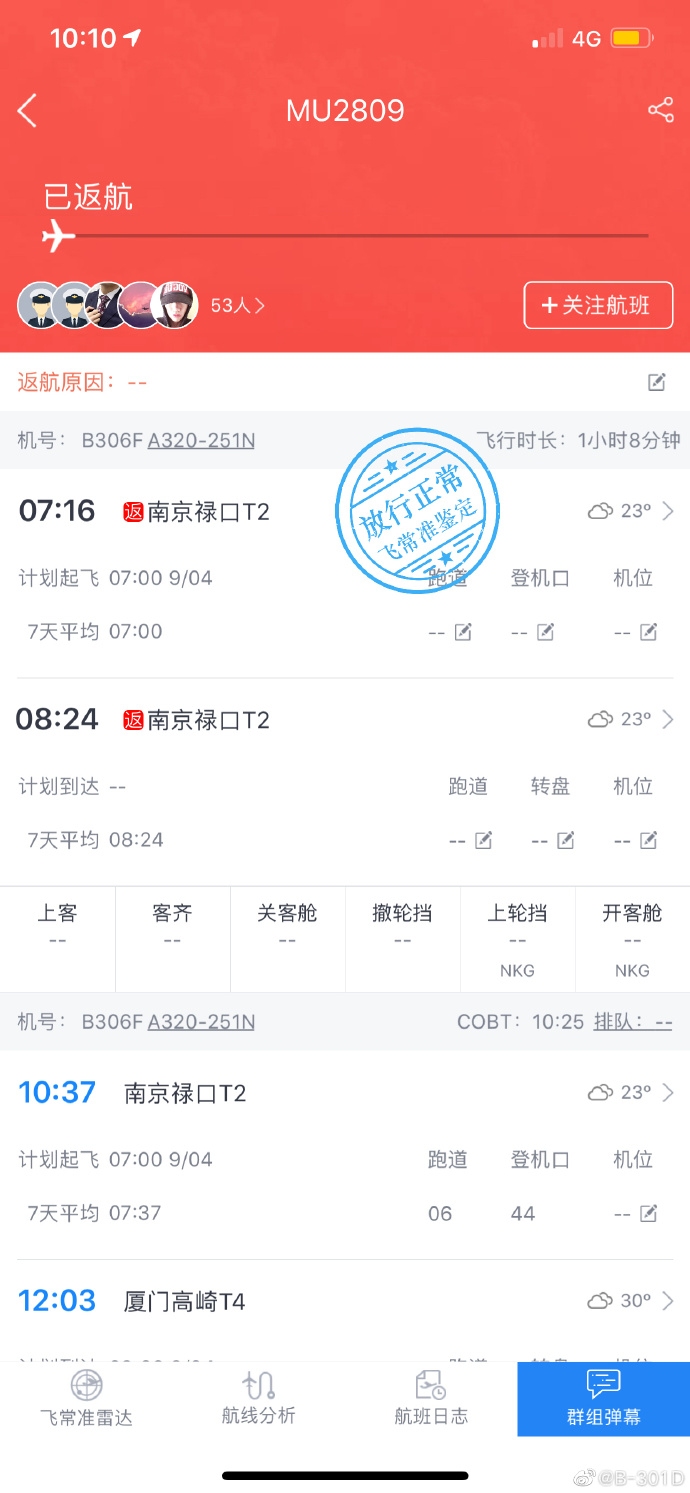Open the first A320-251N aircraft link

[x=201, y=440]
